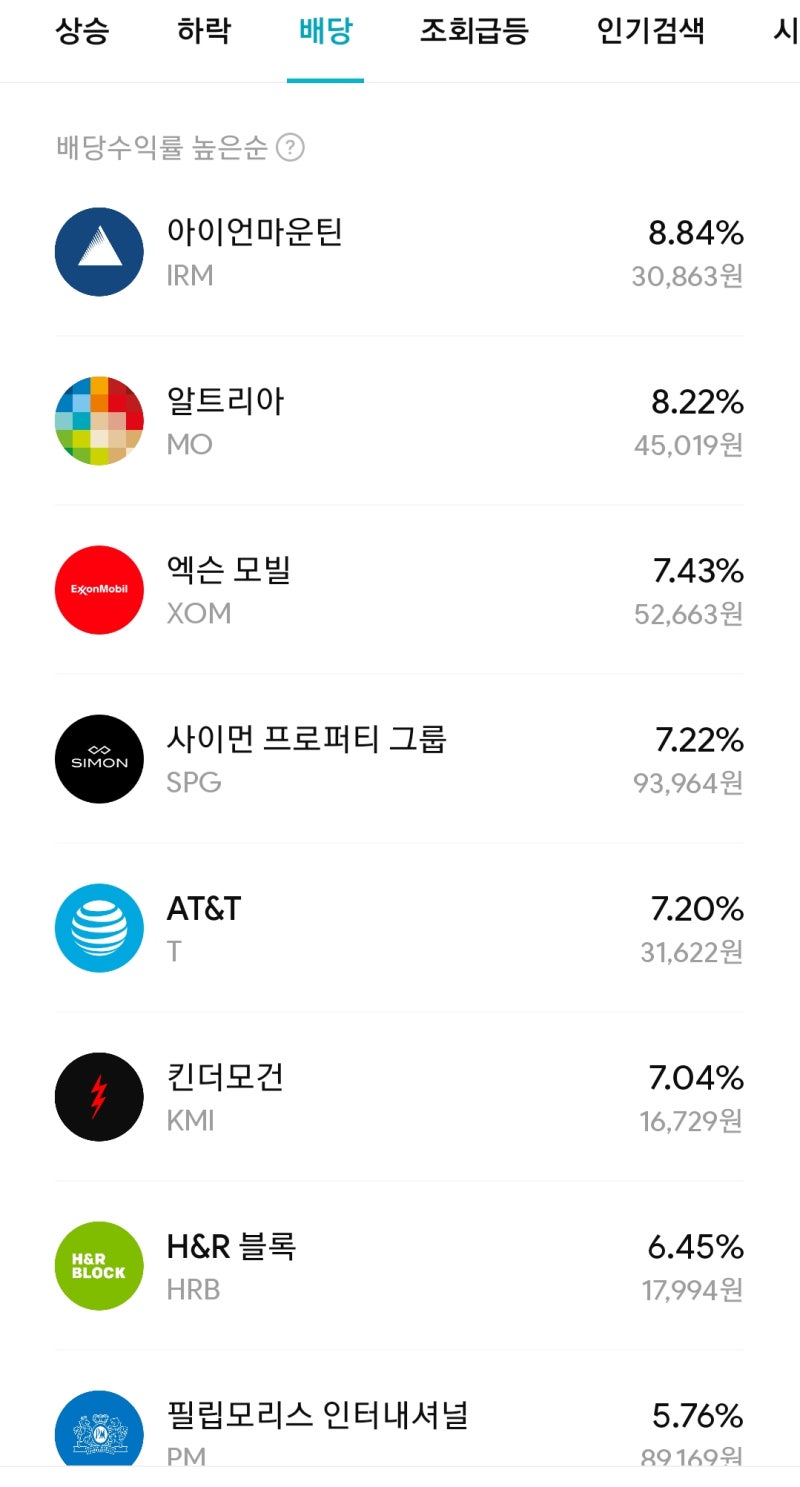Switch to the 상승 tab

[84, 31]
